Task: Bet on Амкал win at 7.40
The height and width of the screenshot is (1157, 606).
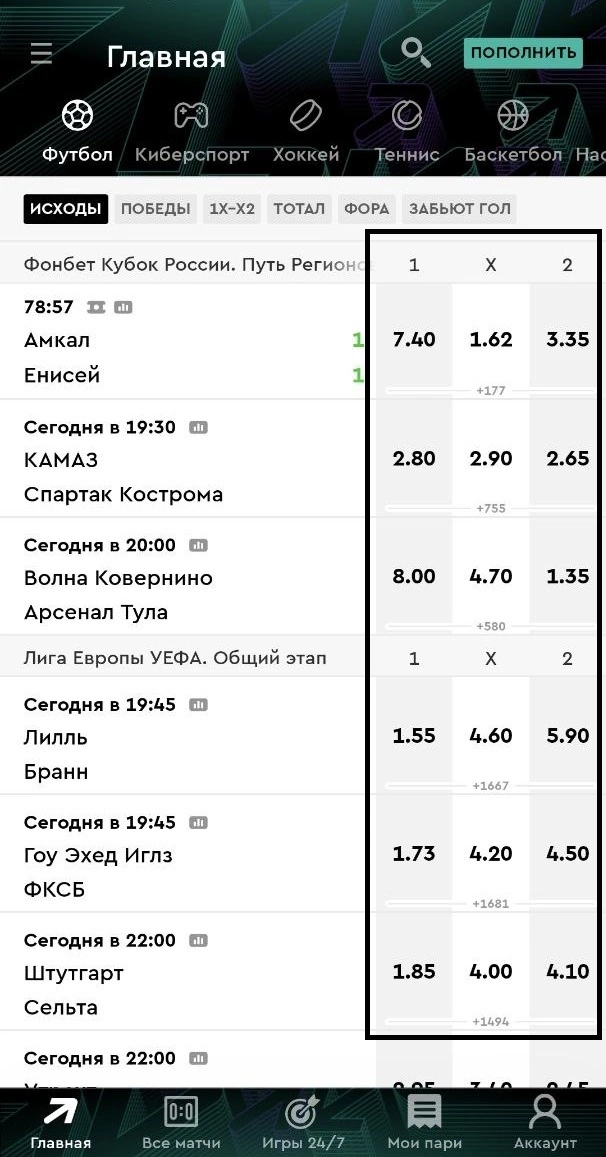Action: tap(414, 340)
